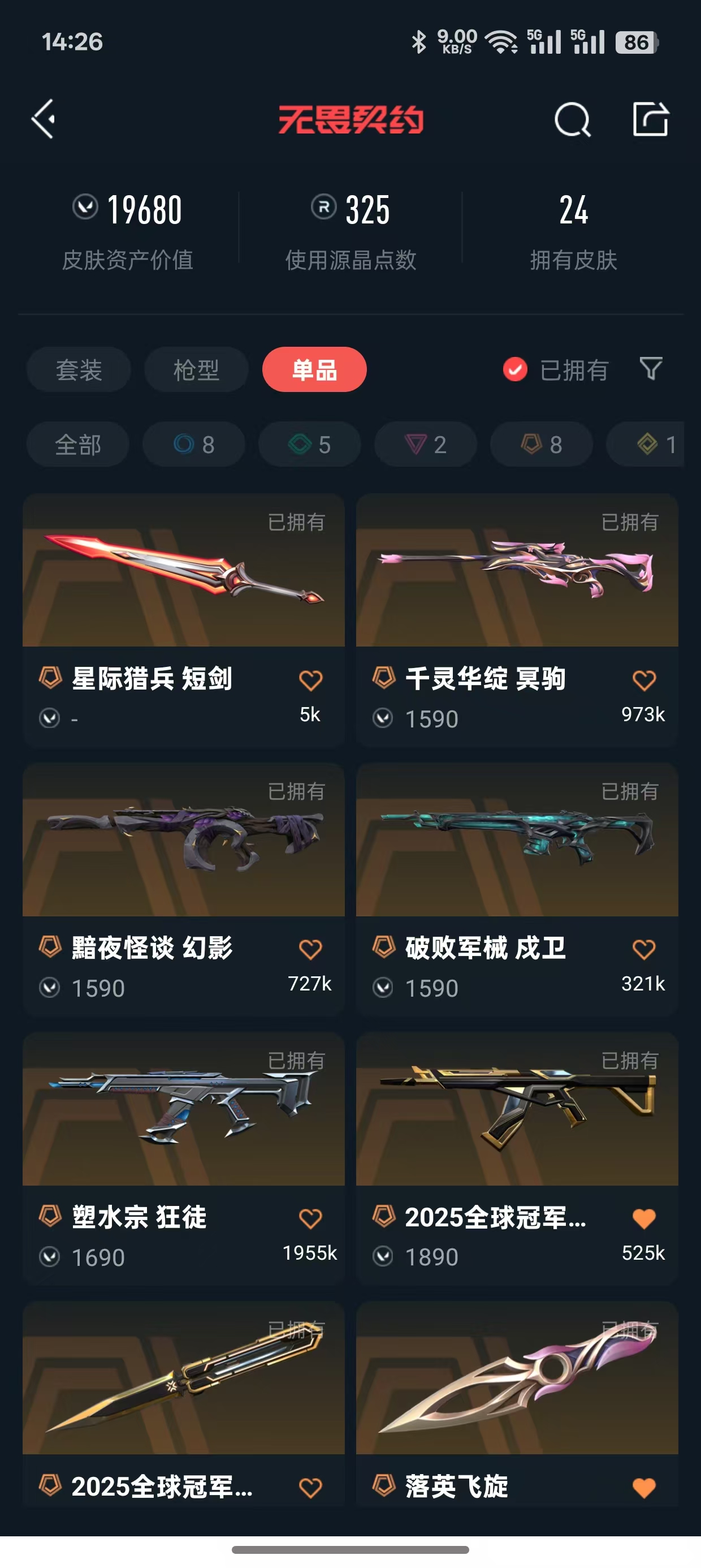701x1568 pixels.
Task: Like the 破败军械 戍卫 skin
Action: 644,949
